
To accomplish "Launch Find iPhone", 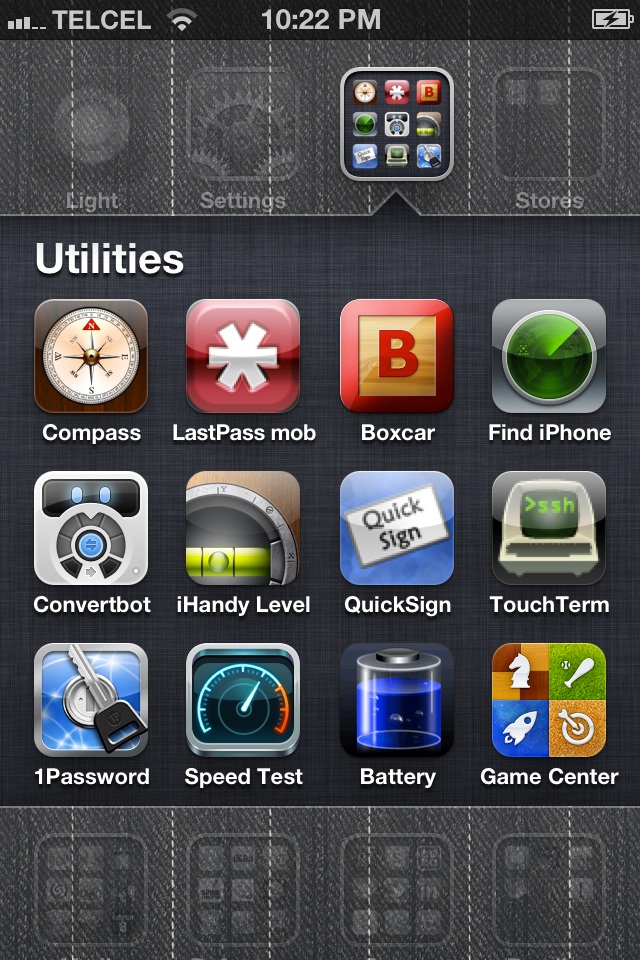I will point(549,356).
